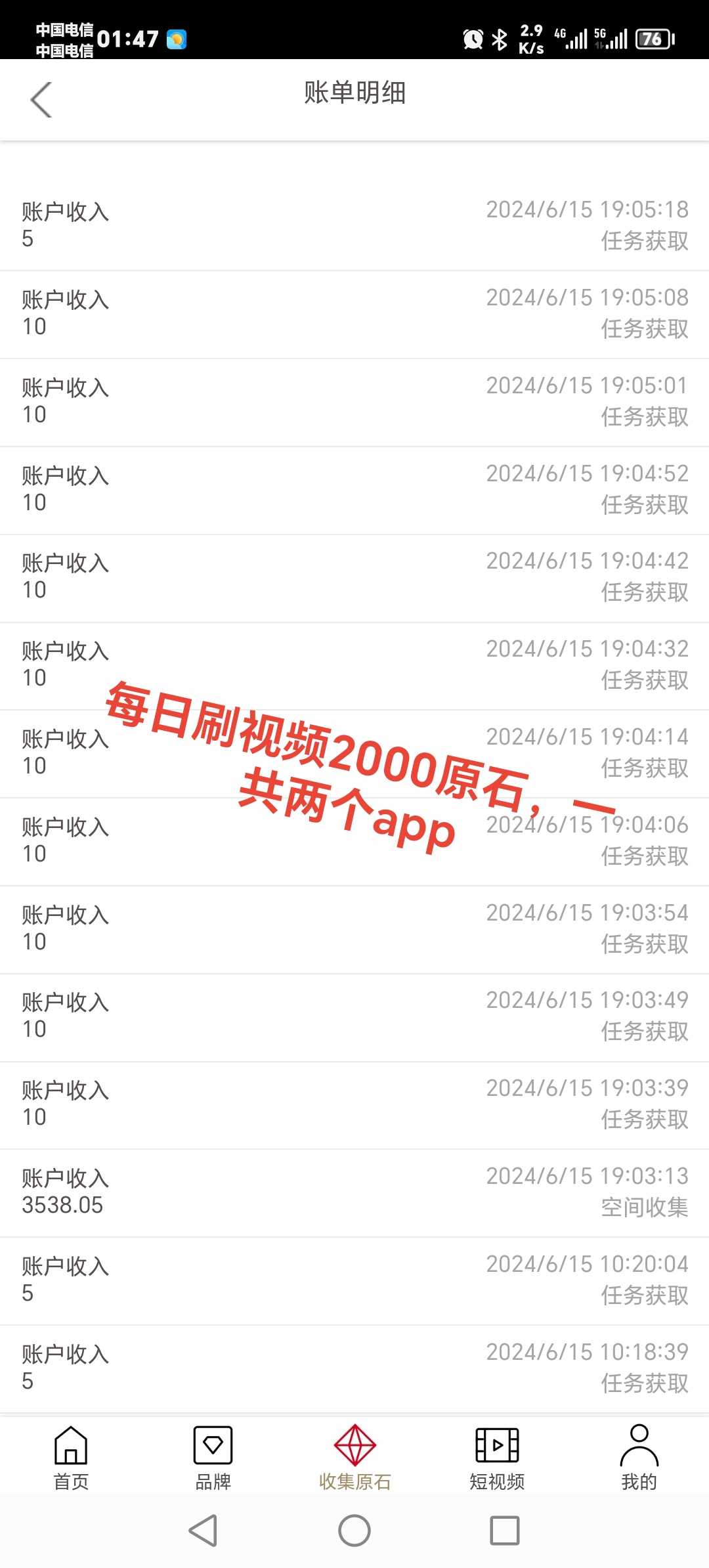
Task: Go back from 账单明细 page
Action: pos(41,100)
